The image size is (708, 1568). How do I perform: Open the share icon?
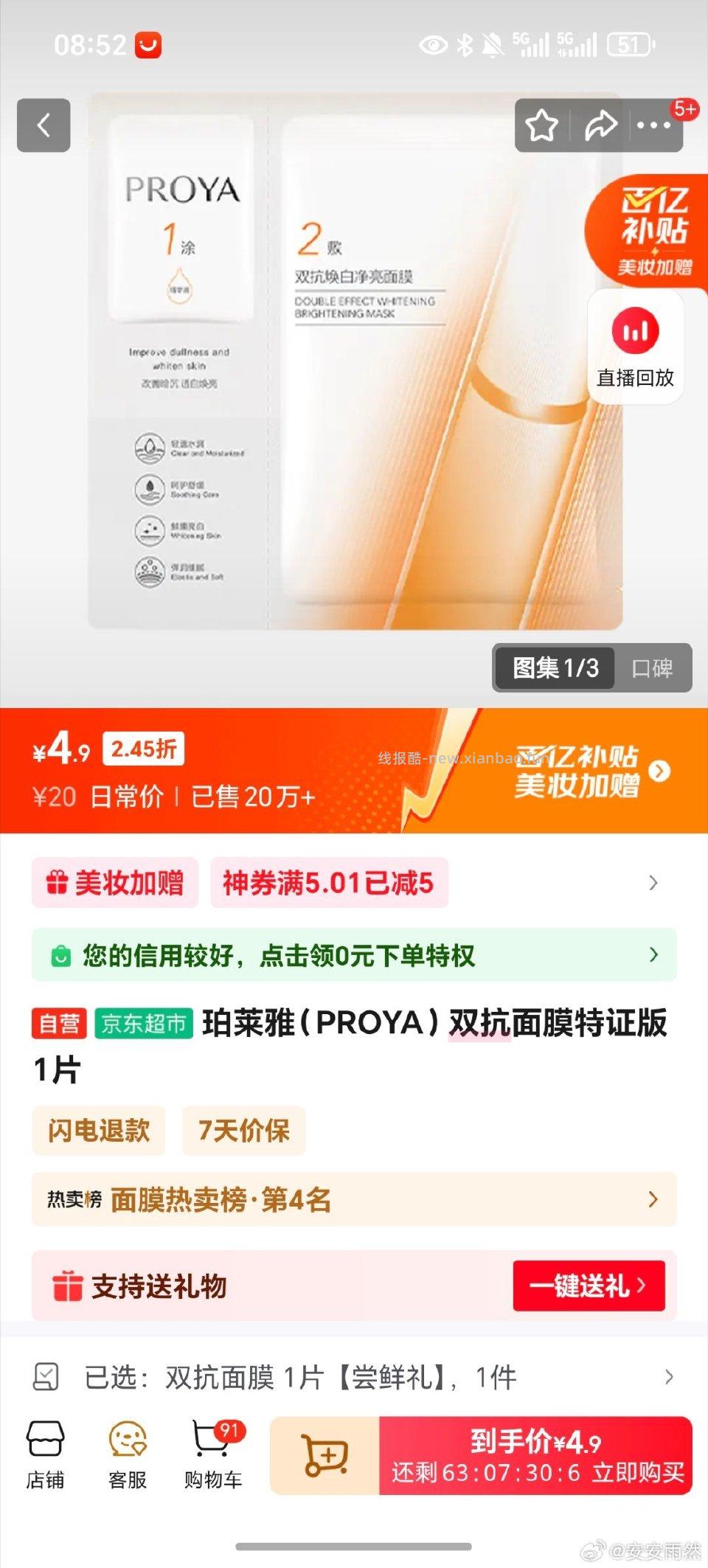600,125
